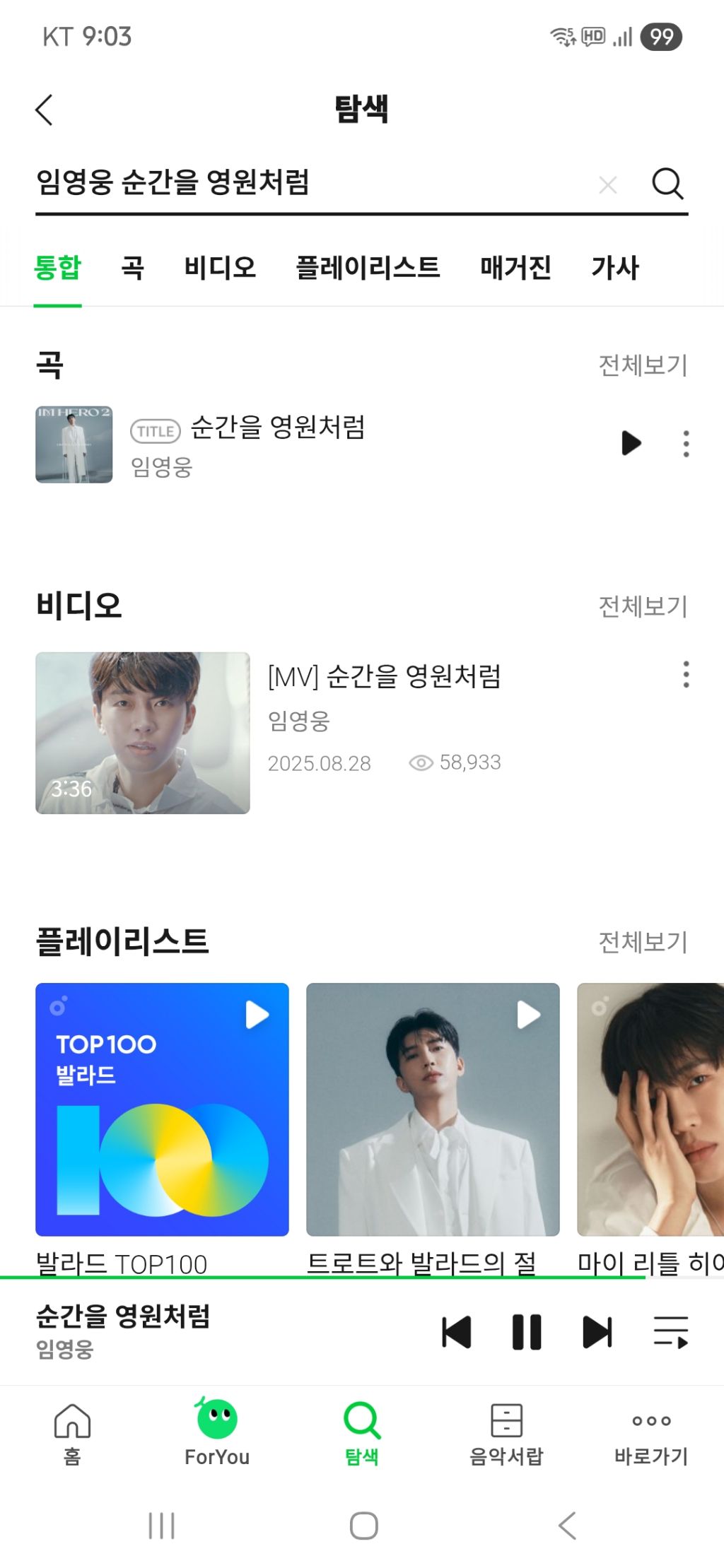Open the now-playing queue
The image size is (724, 1568).
click(x=670, y=1332)
